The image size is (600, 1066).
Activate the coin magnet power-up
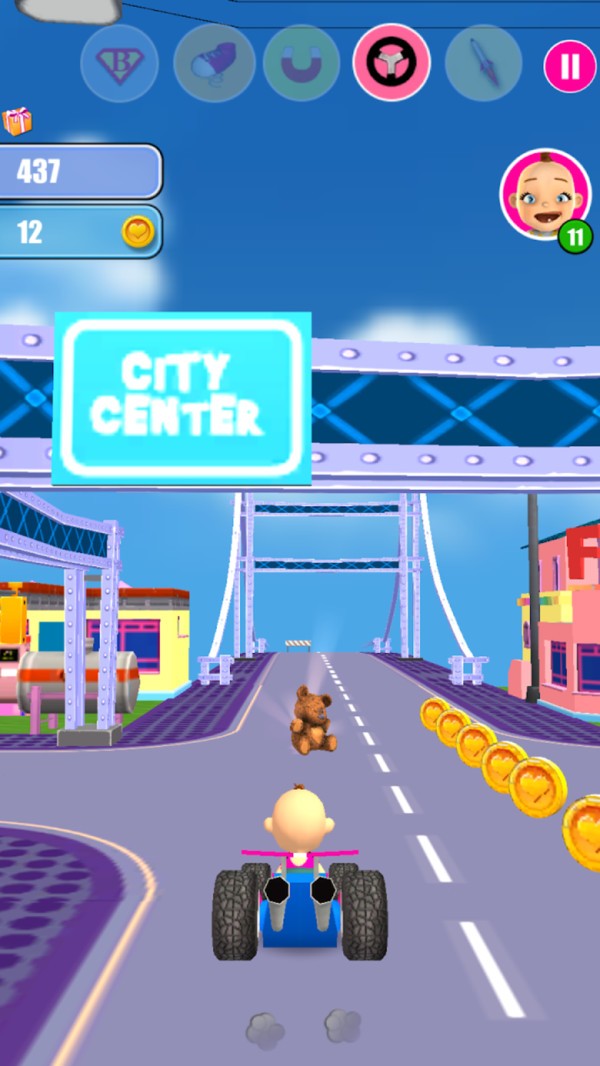point(301,63)
